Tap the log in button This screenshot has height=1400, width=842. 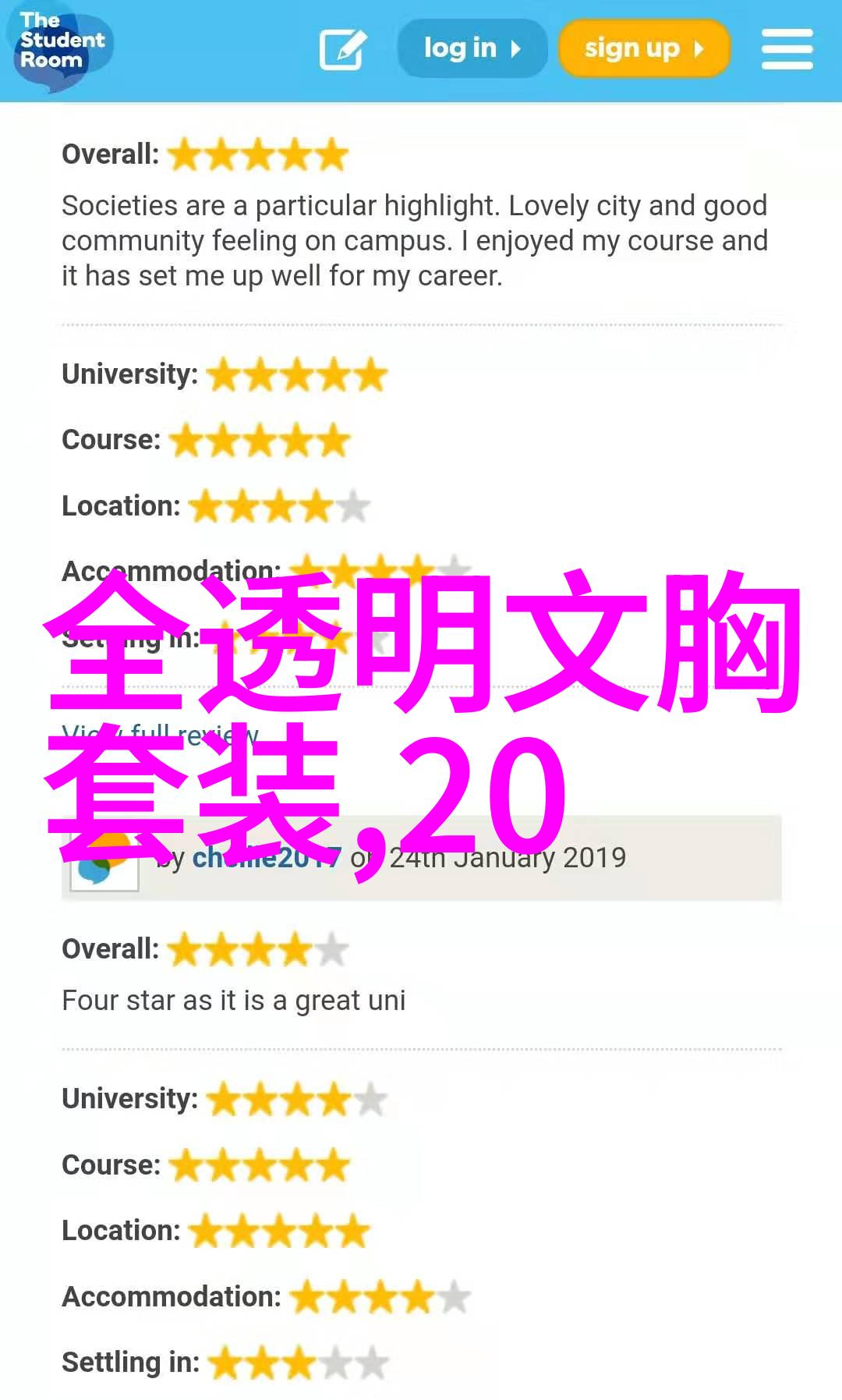(472, 48)
